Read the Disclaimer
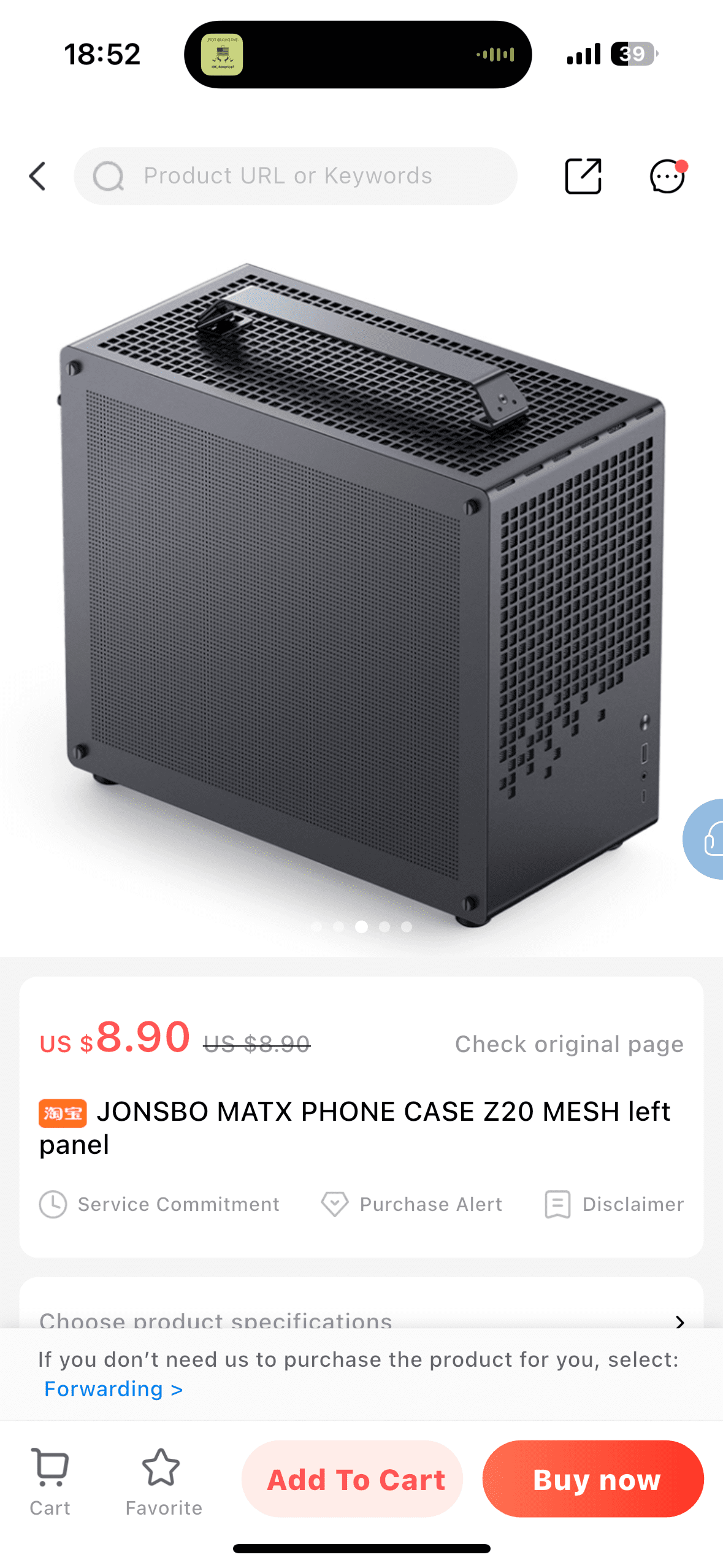The image size is (723, 1568). tap(614, 1204)
